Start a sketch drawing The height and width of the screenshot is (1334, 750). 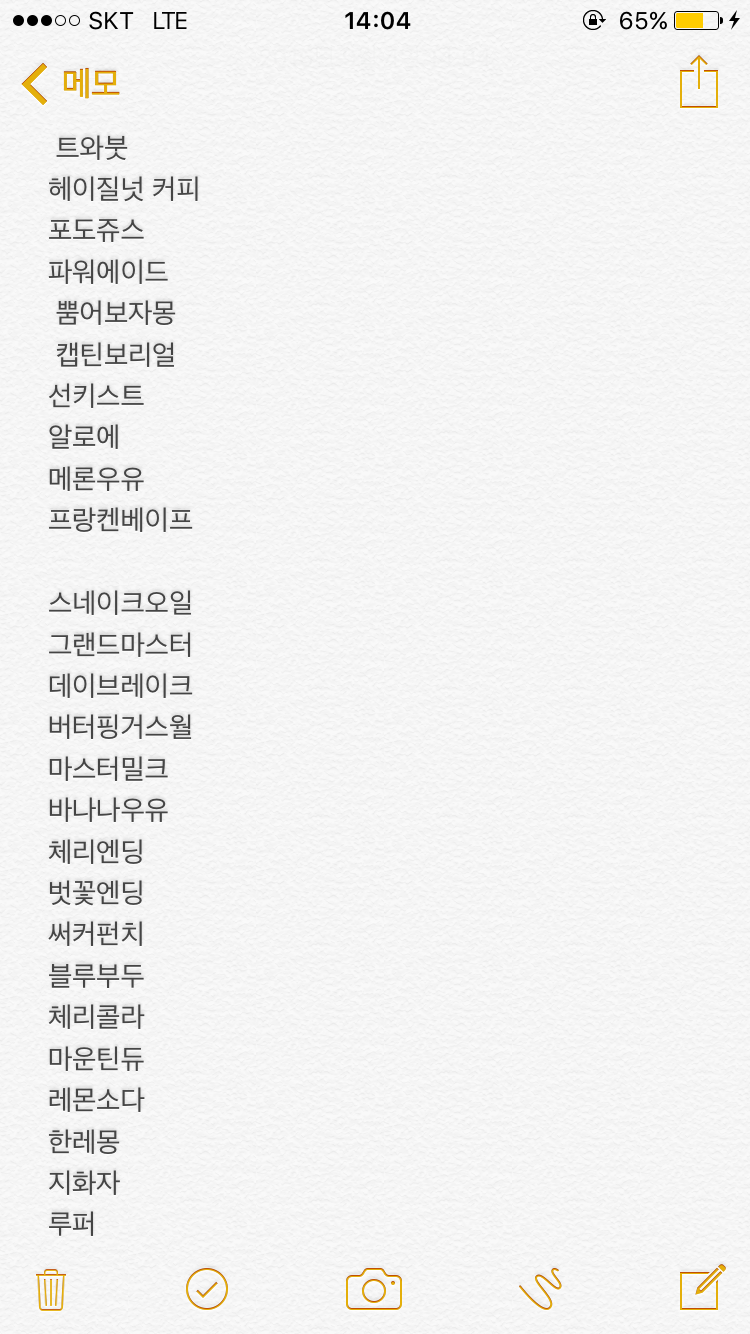(541, 1288)
